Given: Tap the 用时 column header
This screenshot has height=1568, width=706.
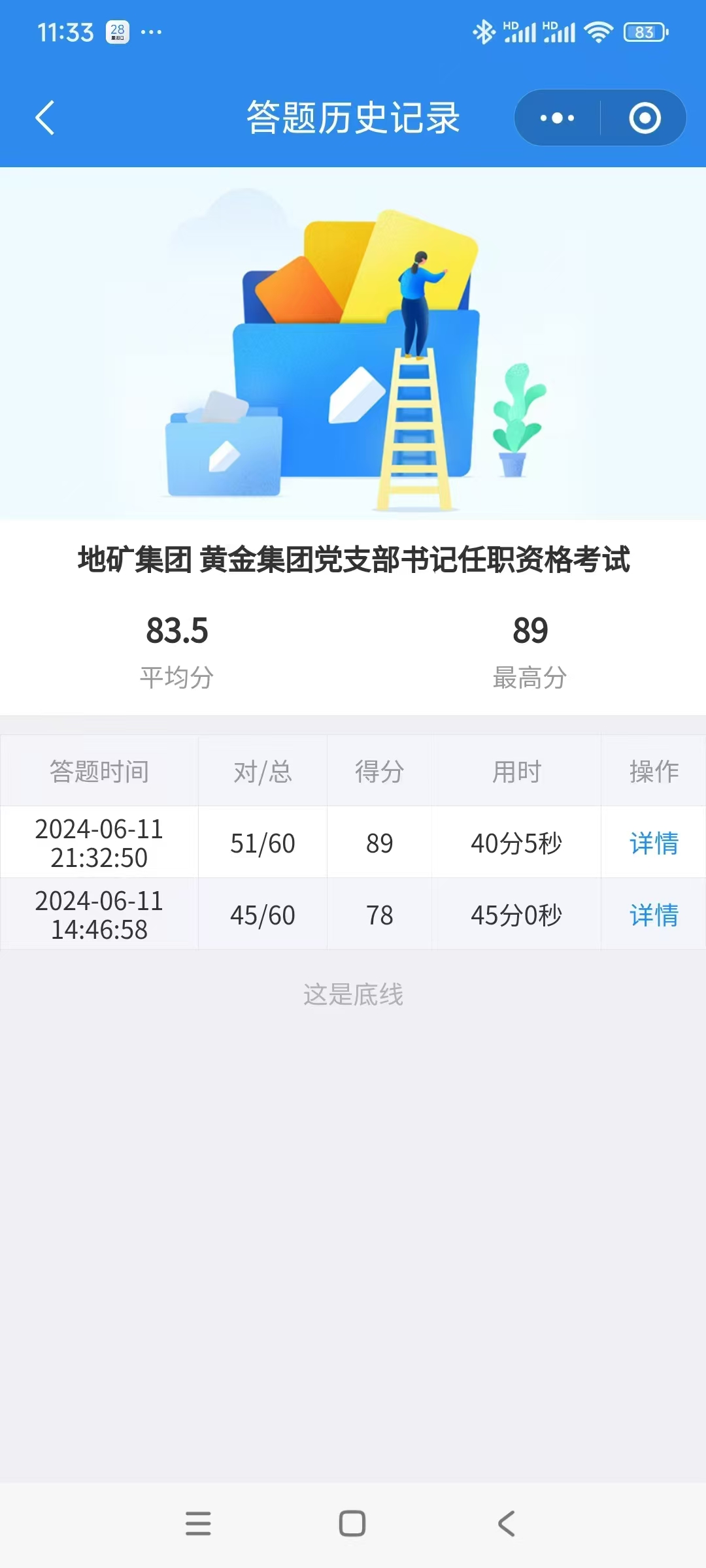Looking at the screenshot, I should click(516, 771).
